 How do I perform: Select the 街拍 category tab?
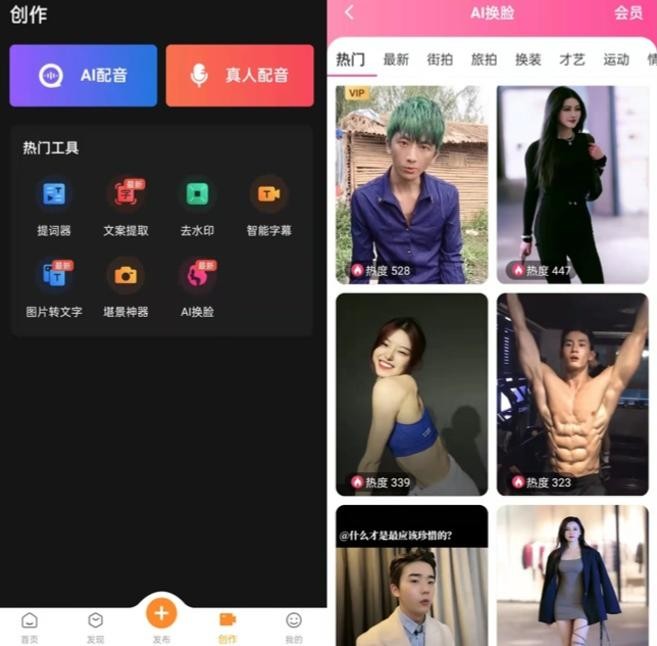(x=440, y=60)
